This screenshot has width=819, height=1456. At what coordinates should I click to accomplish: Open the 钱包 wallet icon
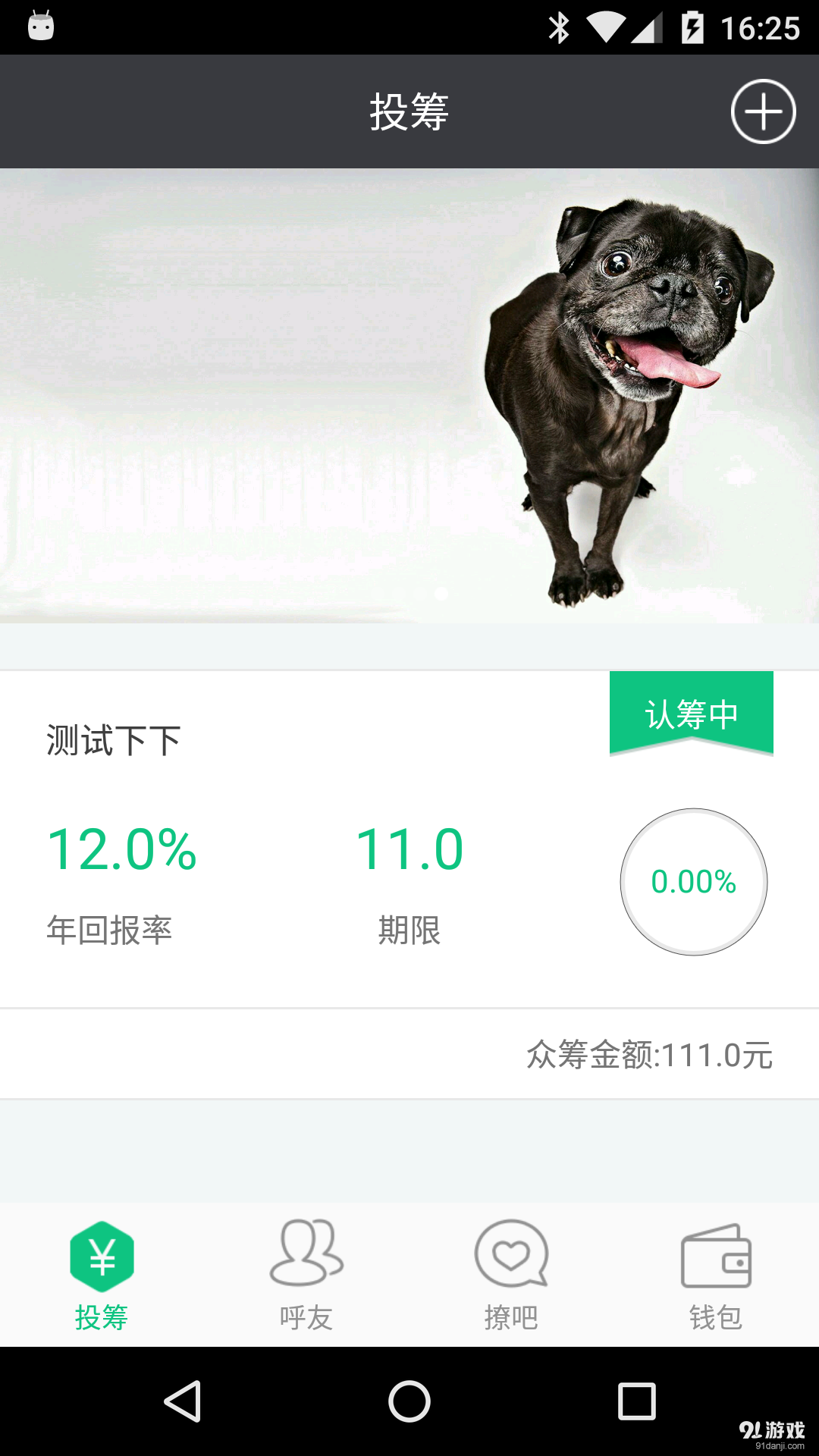715,1255
